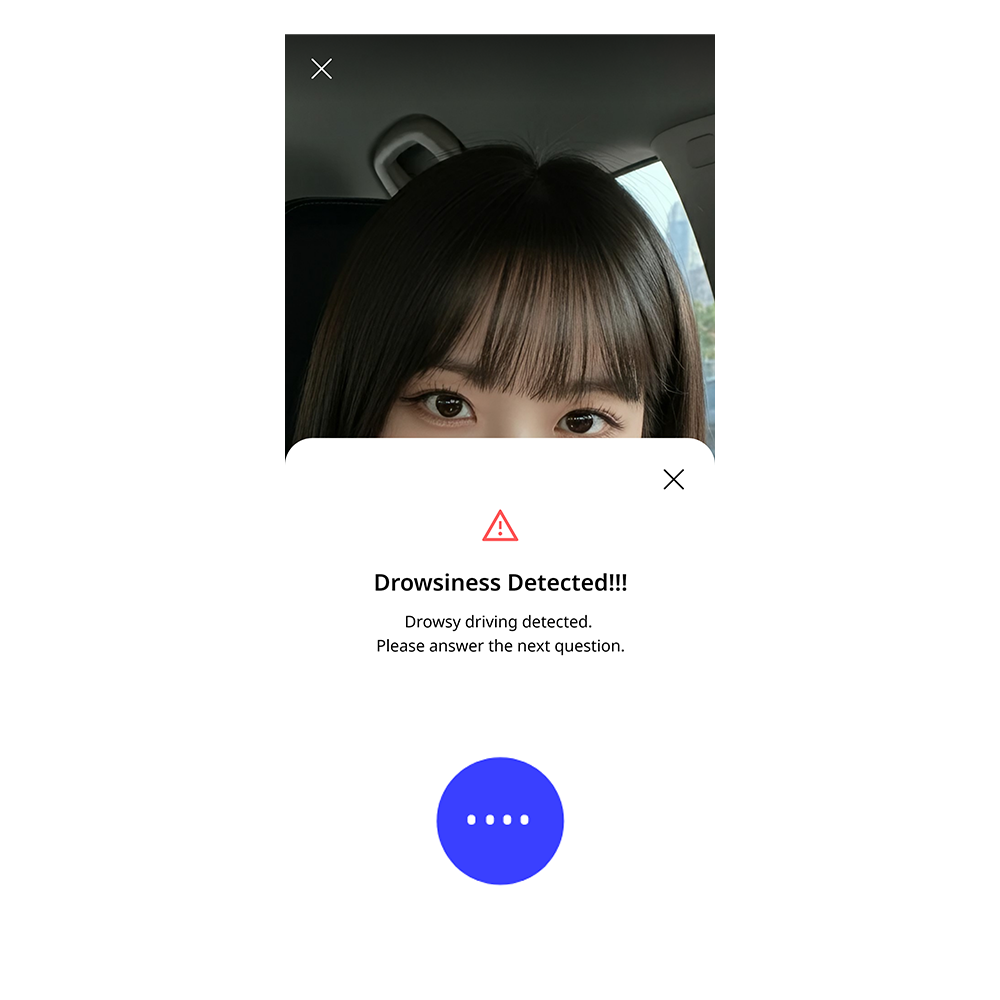1000x1000 pixels.
Task: Dismiss the Drowsiness Detected alert sheet
Action: (674, 480)
